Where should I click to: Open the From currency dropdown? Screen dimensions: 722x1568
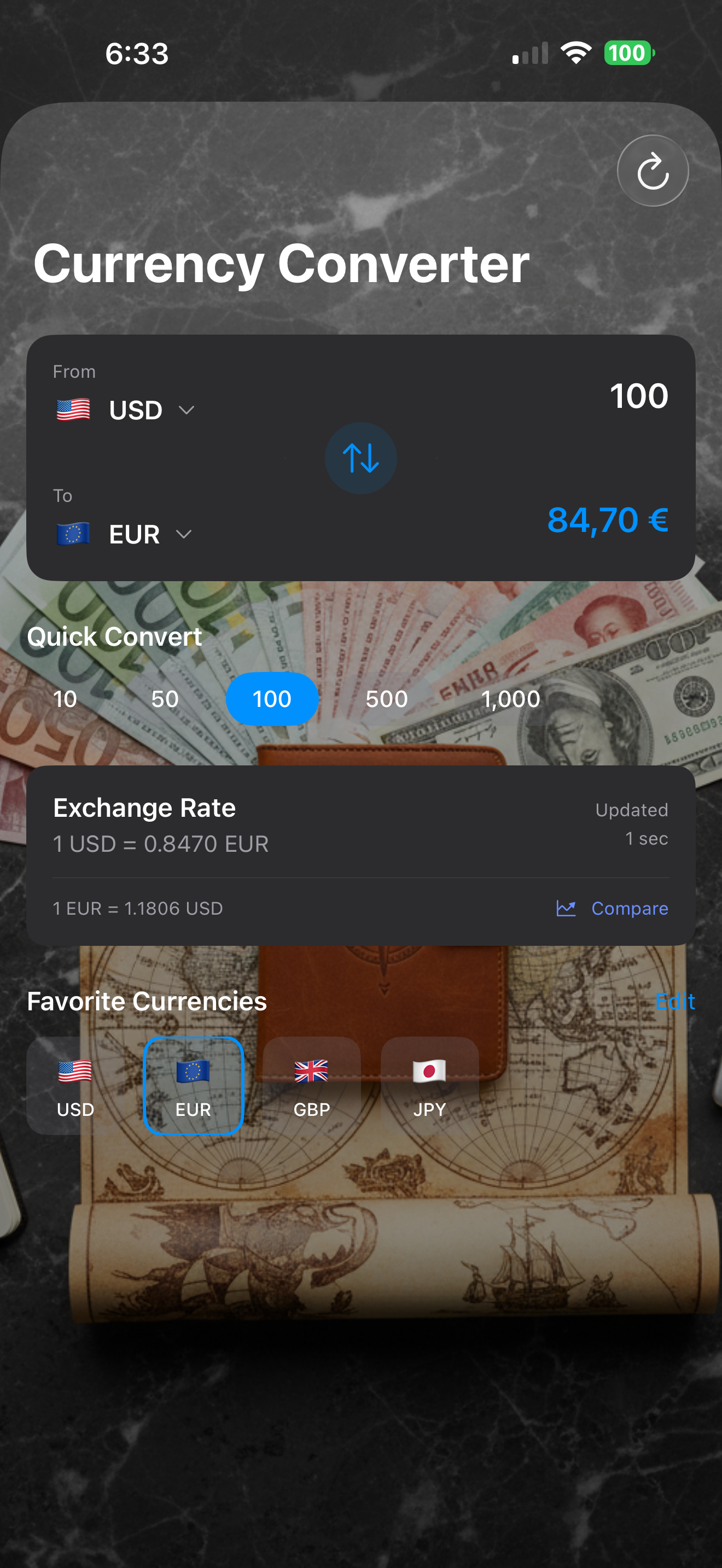click(x=185, y=409)
